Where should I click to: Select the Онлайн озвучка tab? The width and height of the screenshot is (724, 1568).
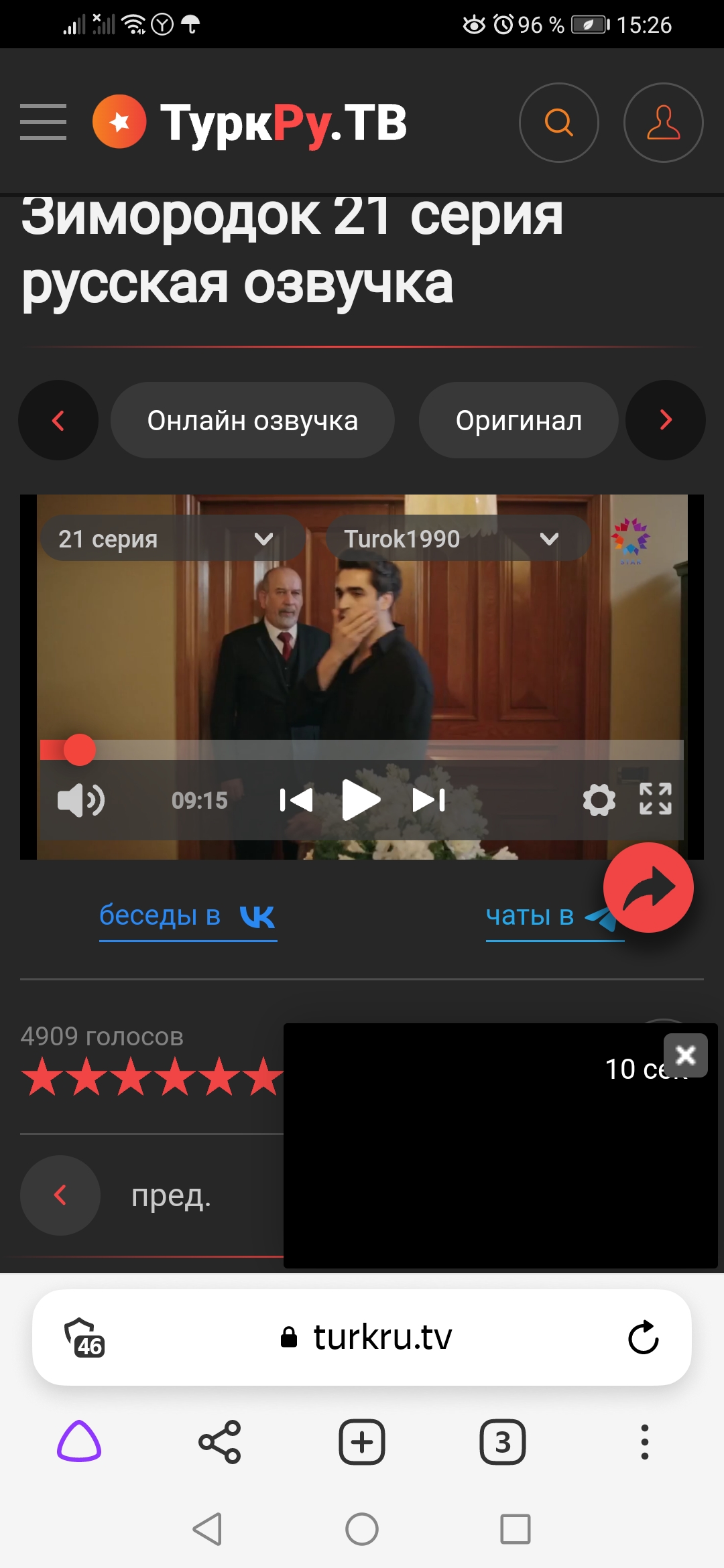(253, 421)
